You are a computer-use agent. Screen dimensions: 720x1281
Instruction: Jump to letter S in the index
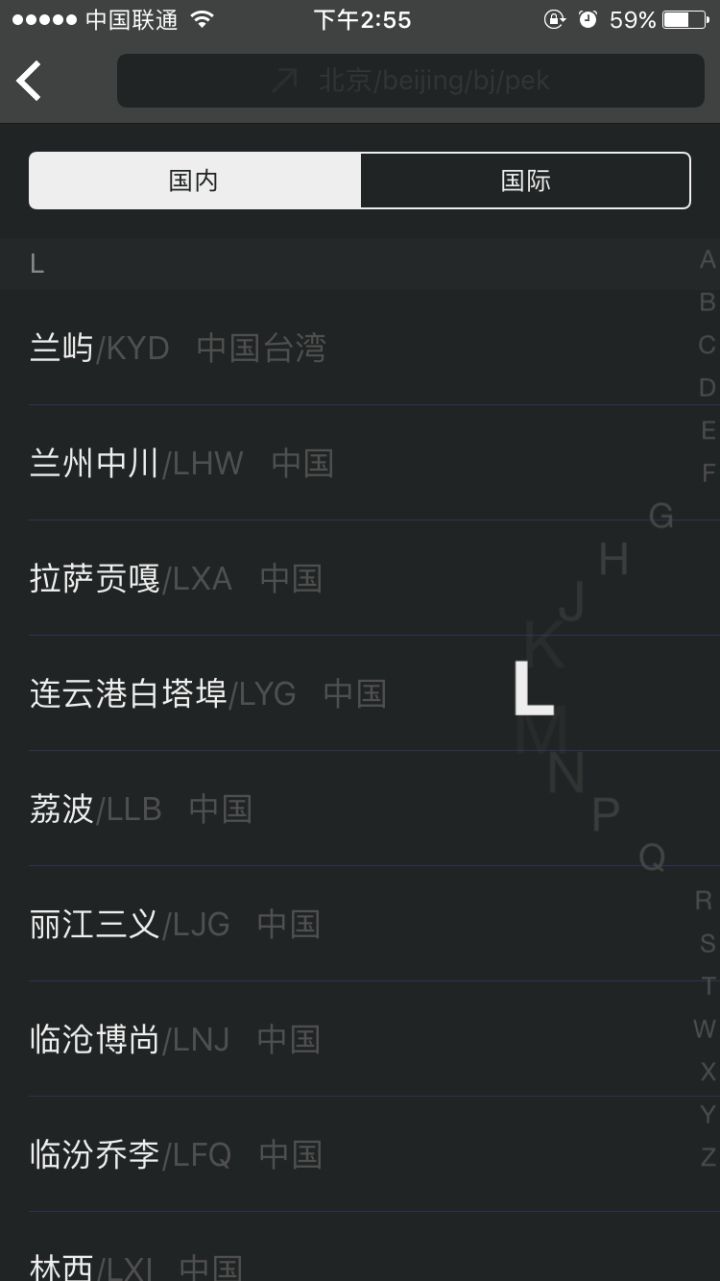tap(708, 943)
